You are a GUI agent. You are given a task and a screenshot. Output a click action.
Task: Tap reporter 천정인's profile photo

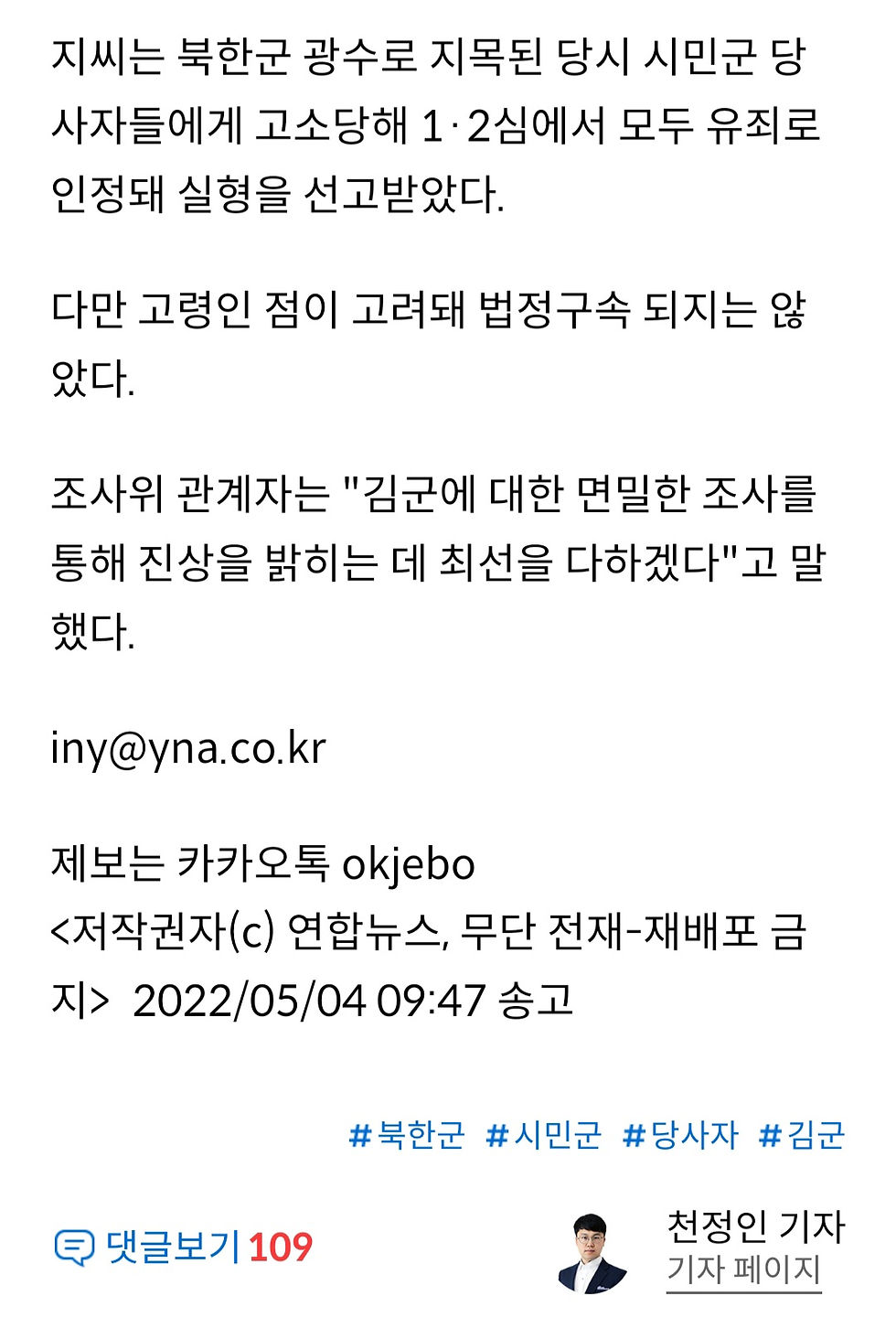coord(592,1252)
